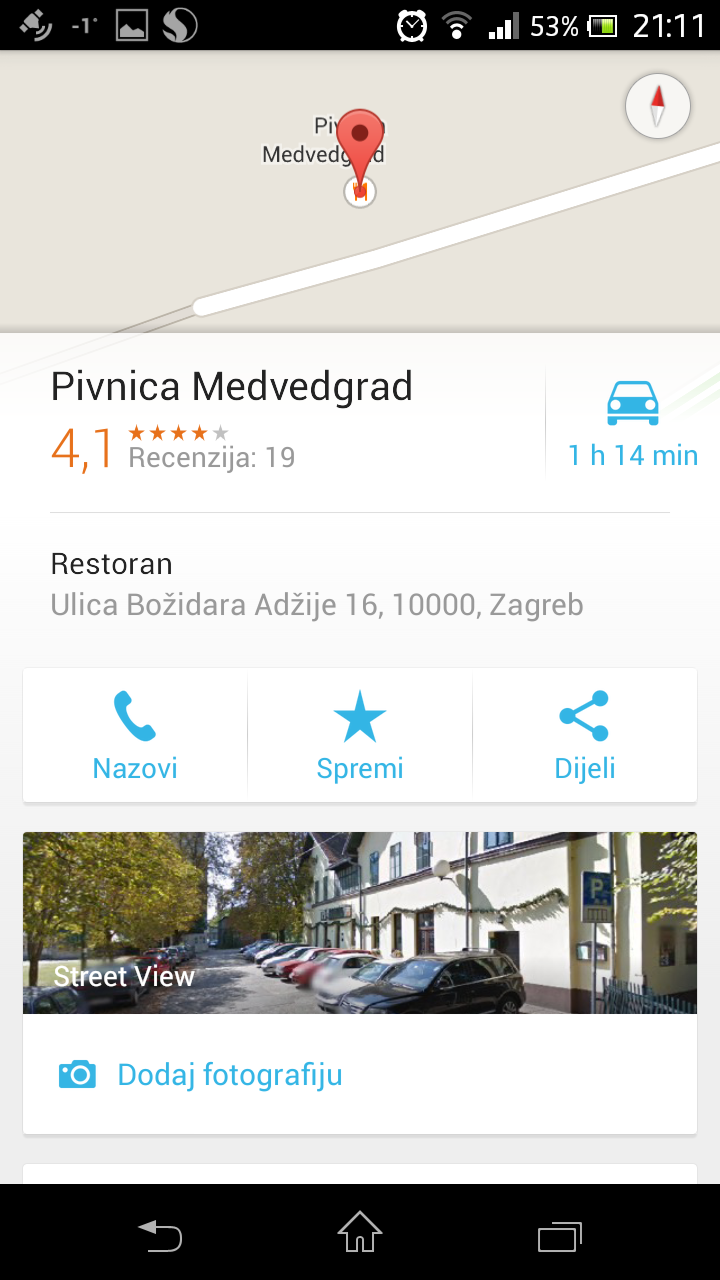Image resolution: width=720 pixels, height=1280 pixels.
Task: Call the restaurant with Nazovi
Action: pyautogui.click(x=135, y=735)
